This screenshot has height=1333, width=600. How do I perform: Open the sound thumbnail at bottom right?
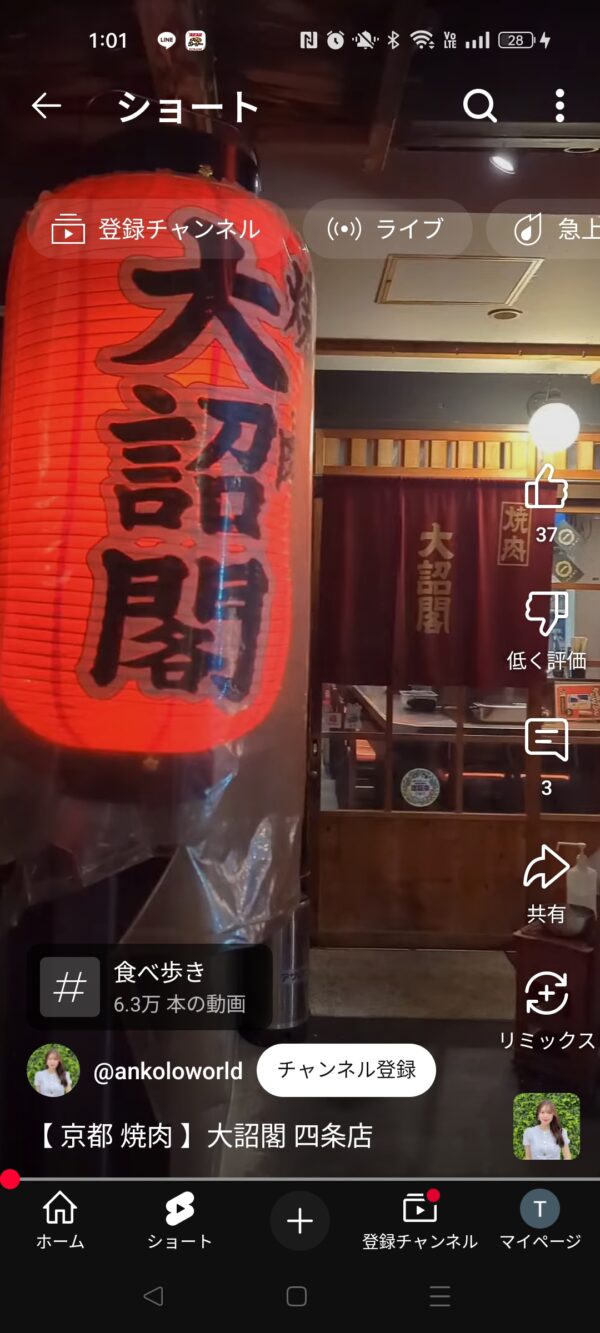546,1126
